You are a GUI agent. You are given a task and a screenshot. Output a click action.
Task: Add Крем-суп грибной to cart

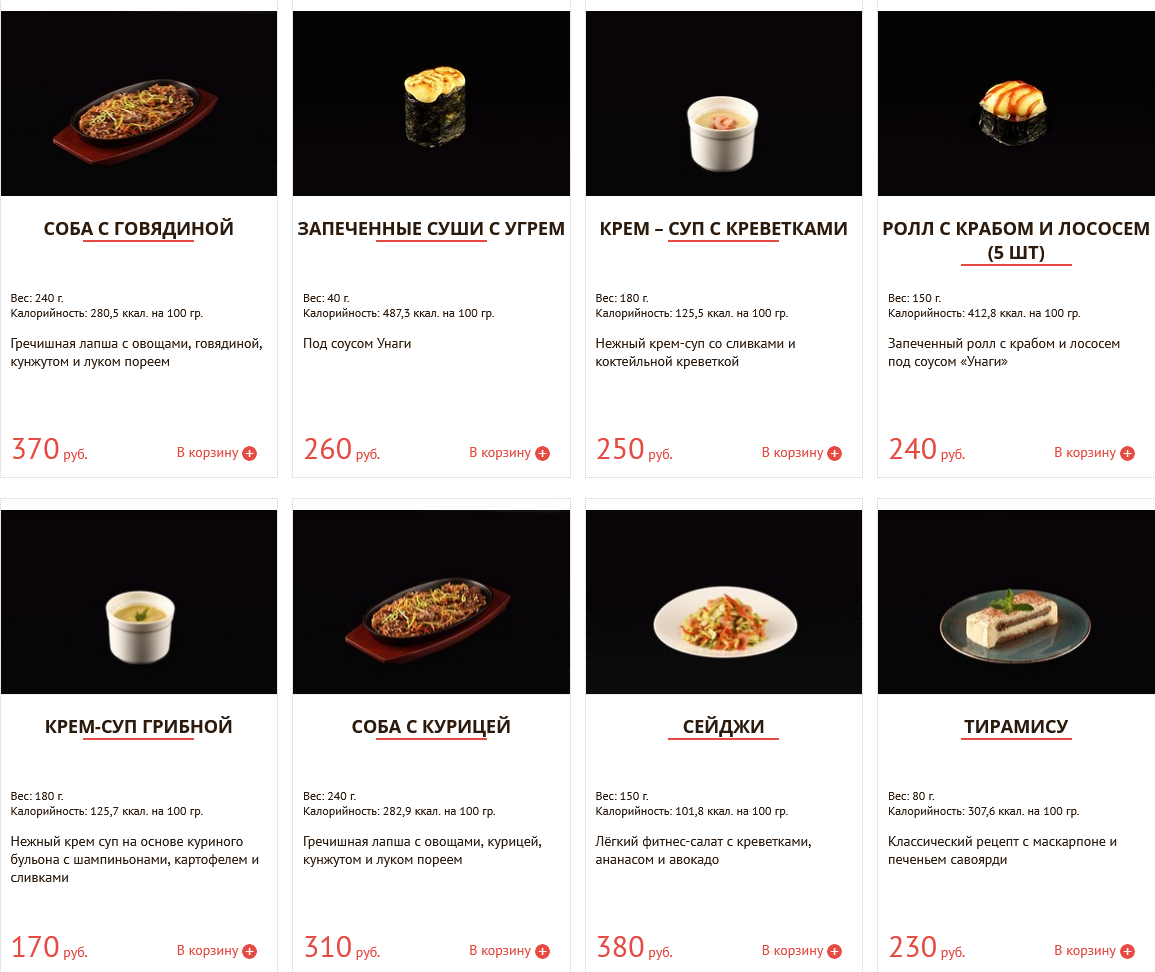click(216, 951)
